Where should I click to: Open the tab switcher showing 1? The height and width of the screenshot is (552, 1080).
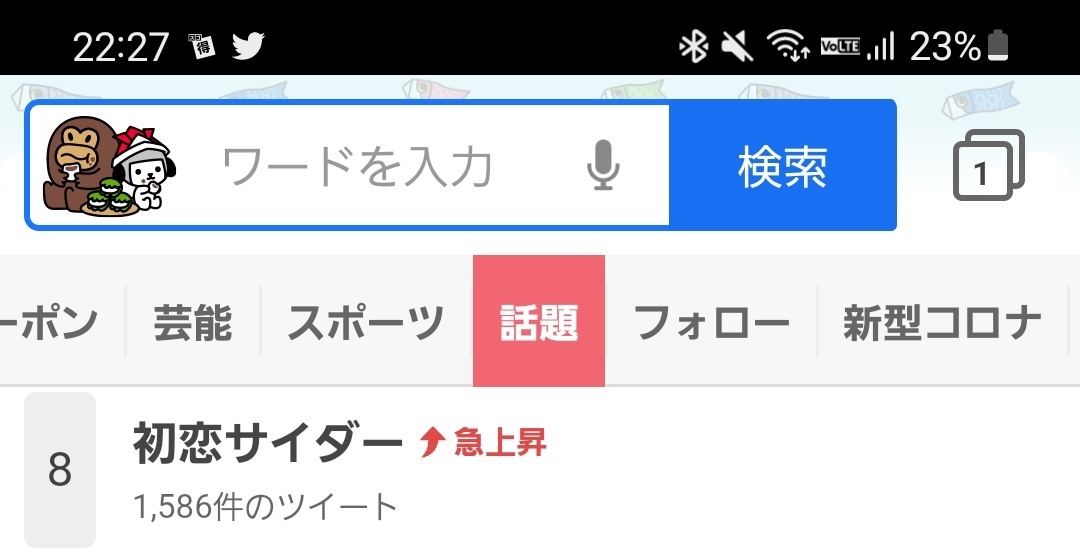pos(988,166)
